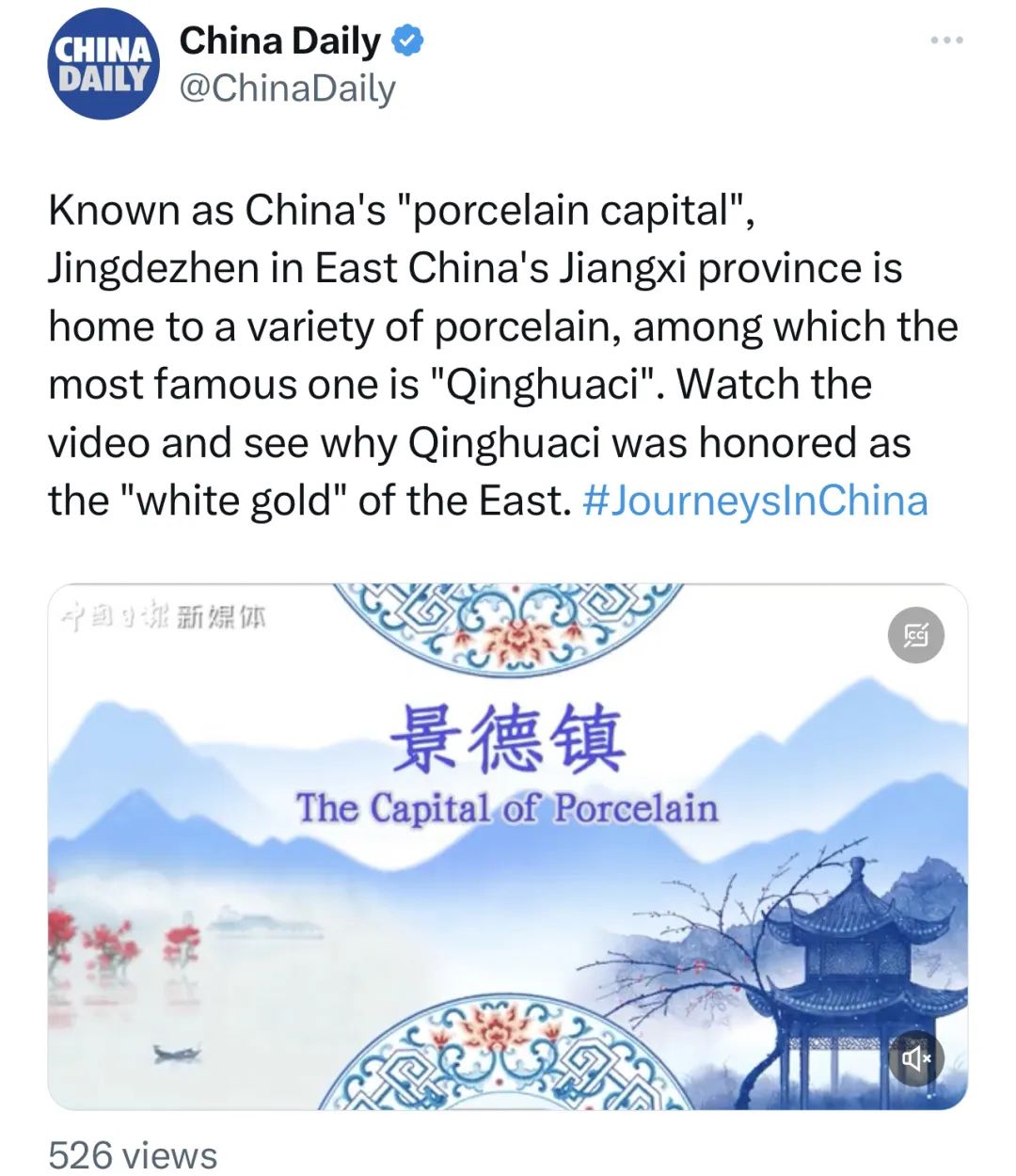The width and height of the screenshot is (1016, 1176).
Task: Open the China Daily account name
Action: 280,40
